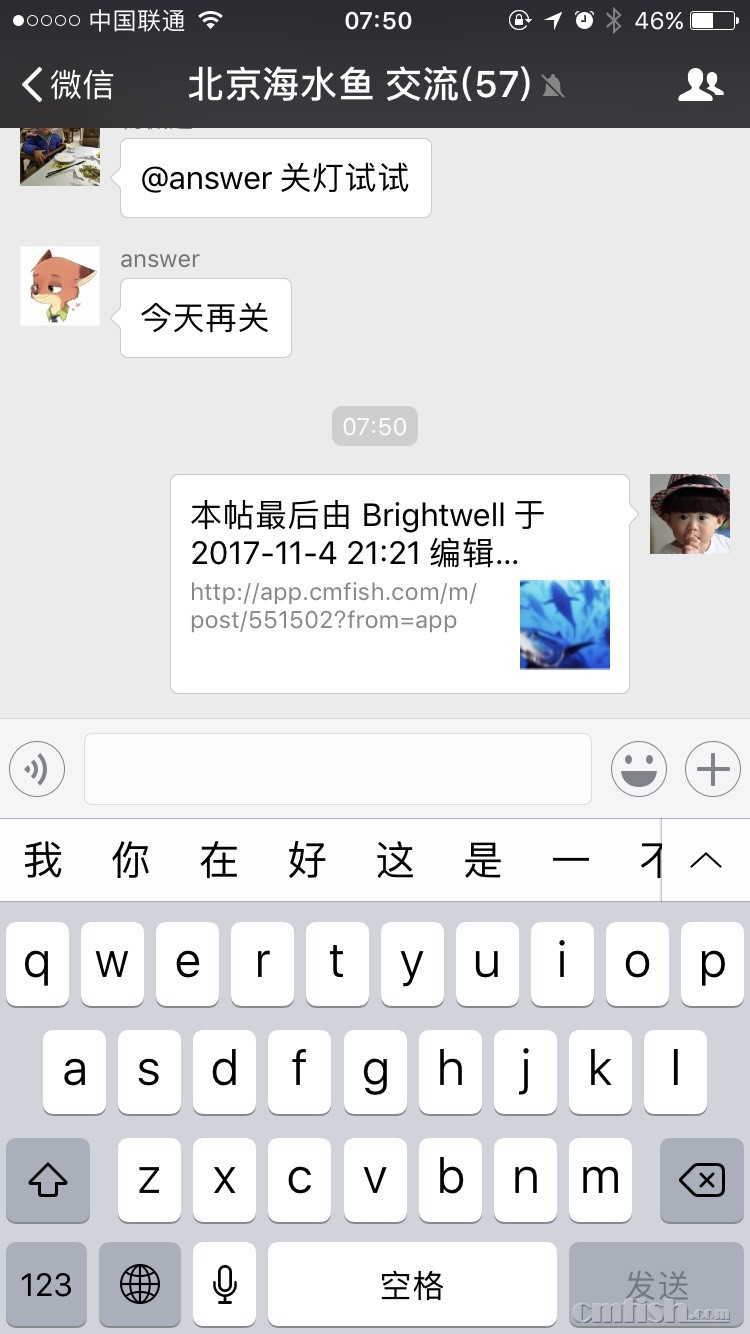Open the group members info icon
The height and width of the screenshot is (1334, 750).
(700, 85)
